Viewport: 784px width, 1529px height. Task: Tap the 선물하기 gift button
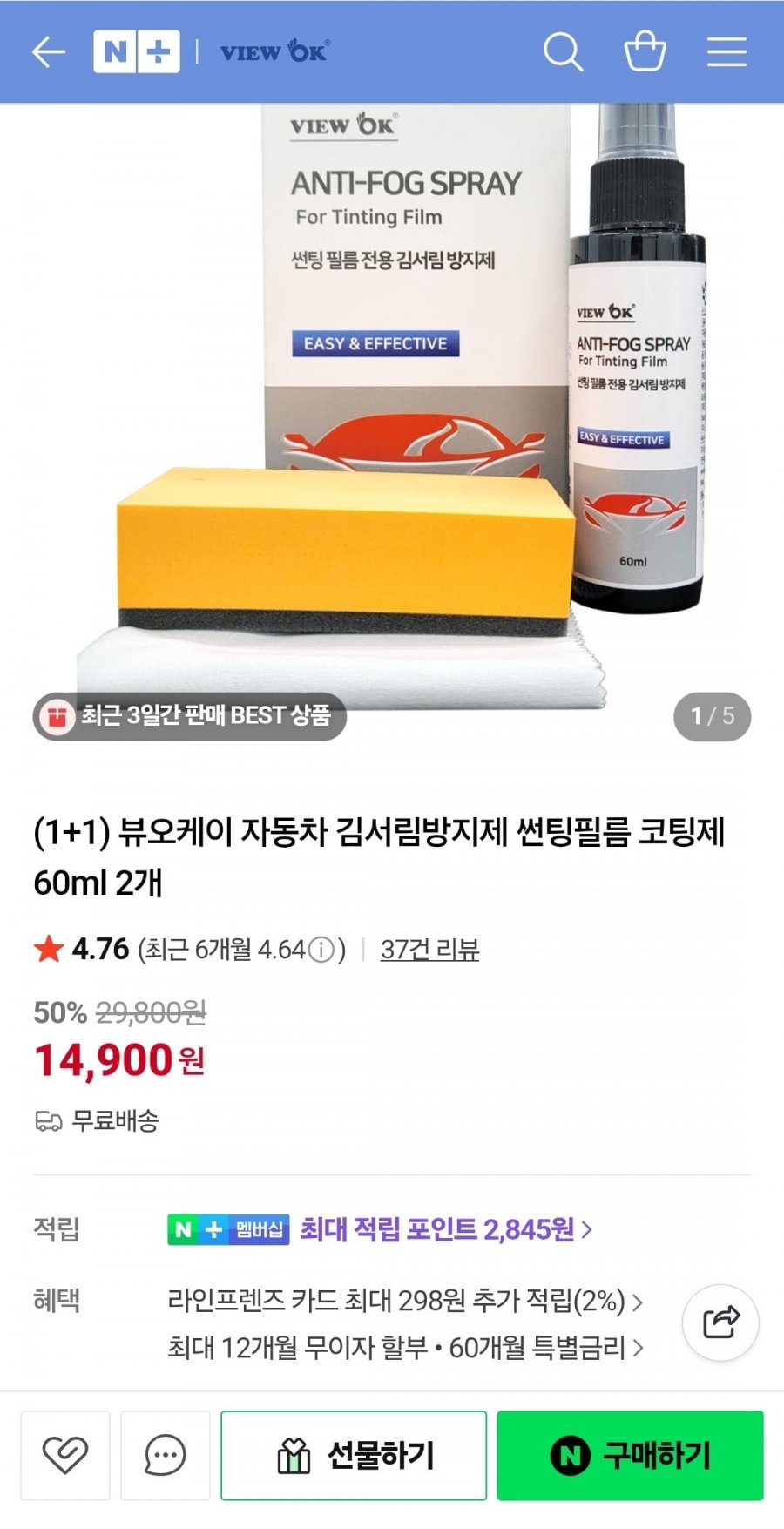point(353,1453)
